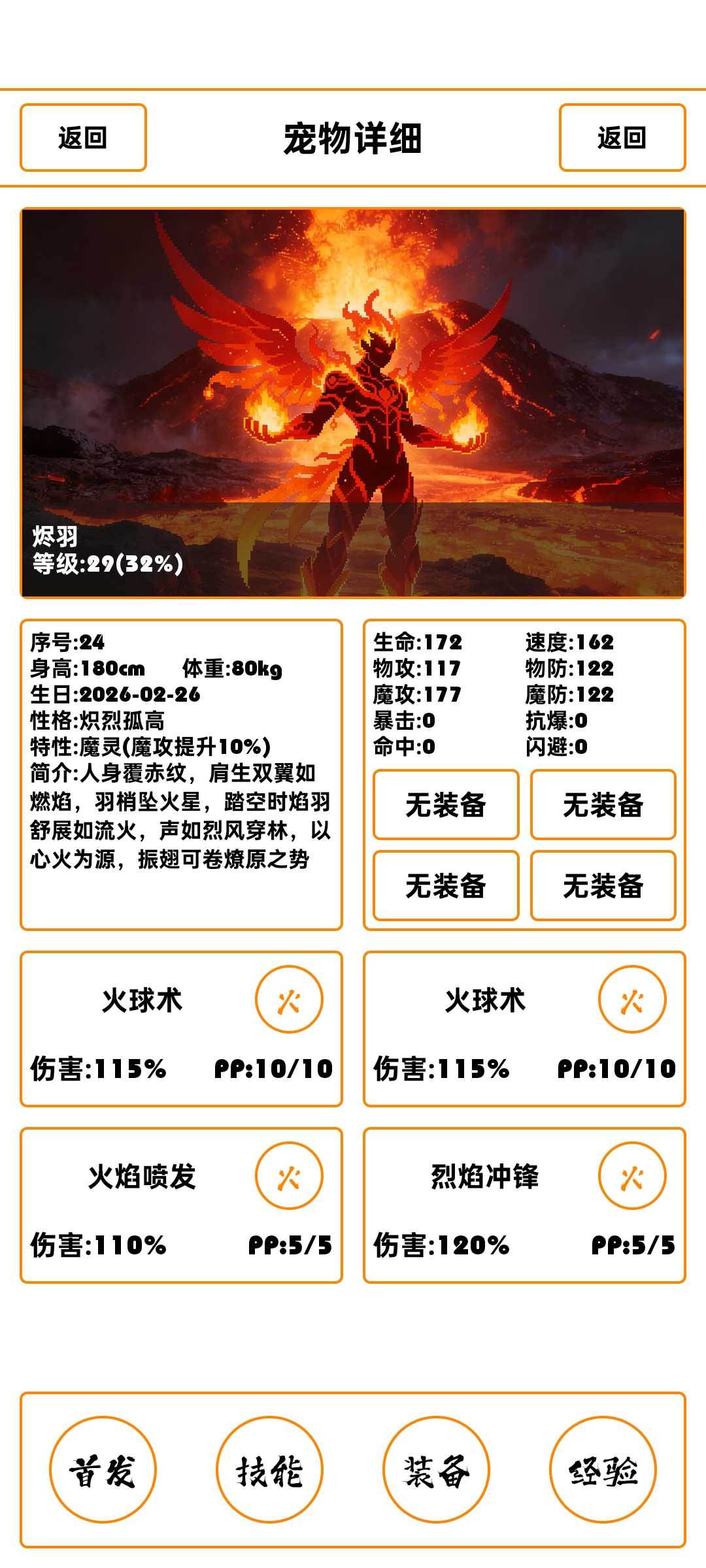The width and height of the screenshot is (706, 1568).
Task: Open the 技能 menu
Action: pos(269,1470)
